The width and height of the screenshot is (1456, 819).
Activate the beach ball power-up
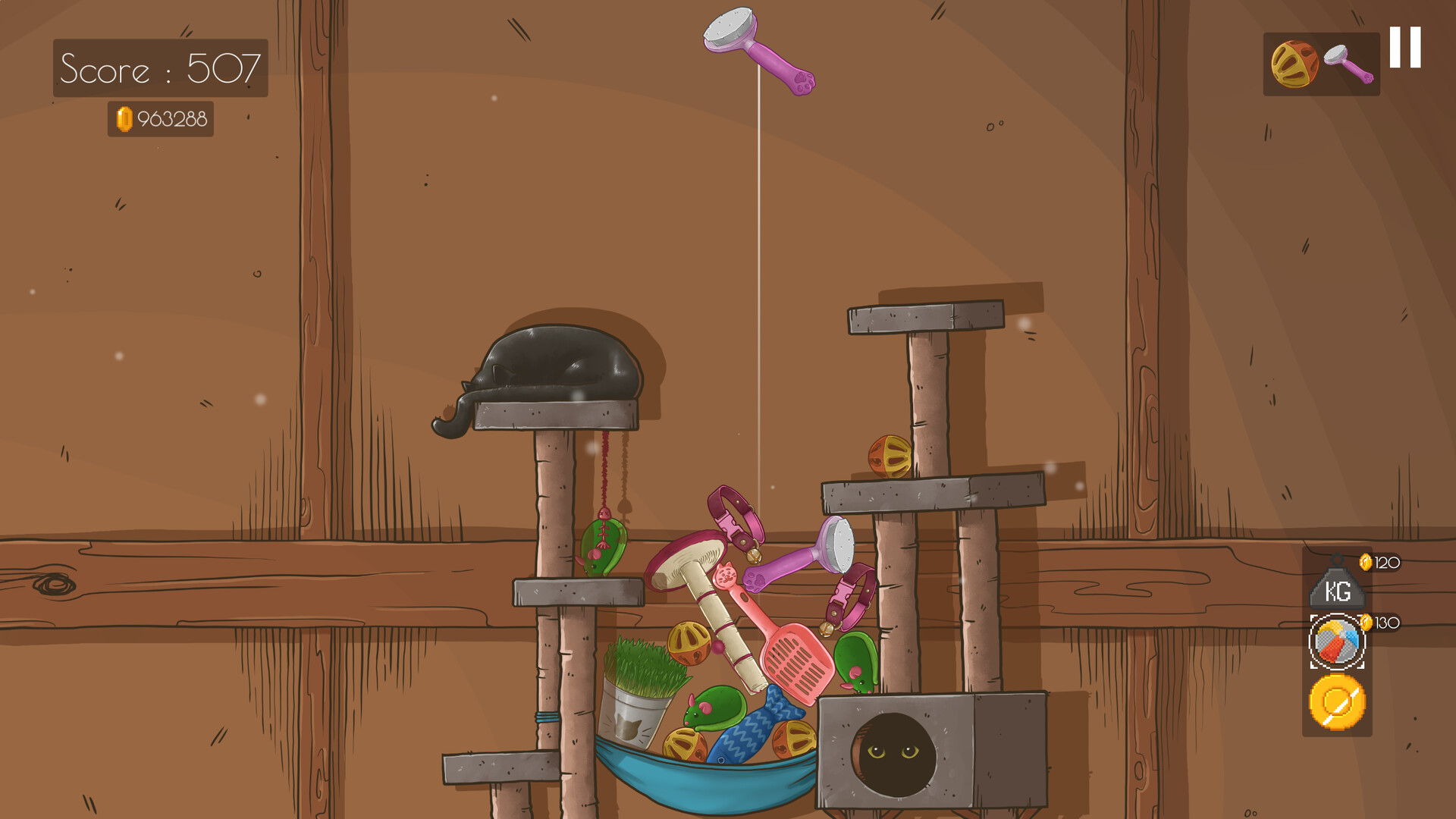[1337, 642]
